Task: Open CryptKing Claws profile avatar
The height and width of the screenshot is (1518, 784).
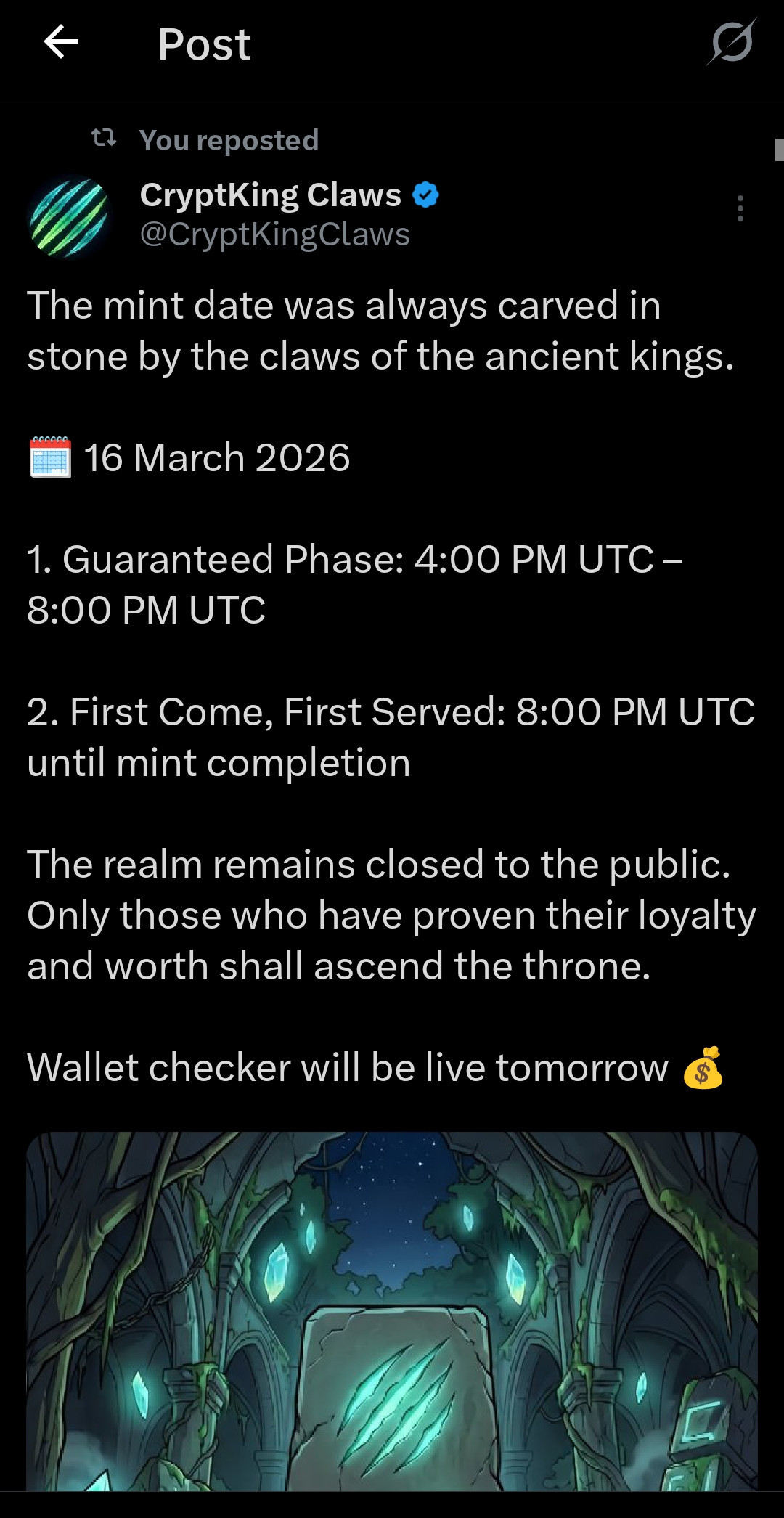Action: (69, 217)
